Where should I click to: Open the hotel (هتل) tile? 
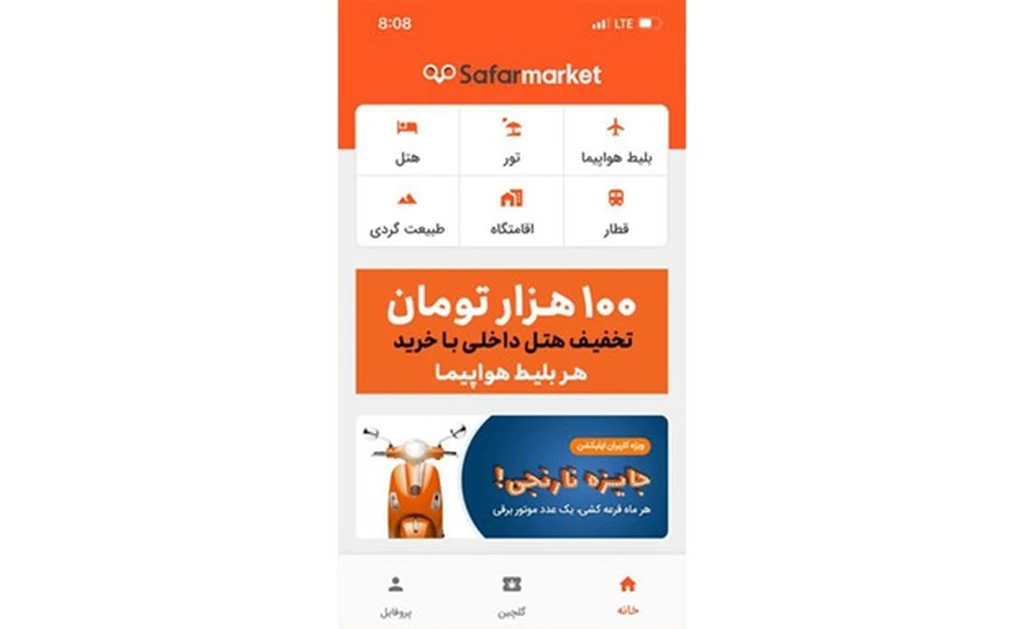click(x=407, y=141)
